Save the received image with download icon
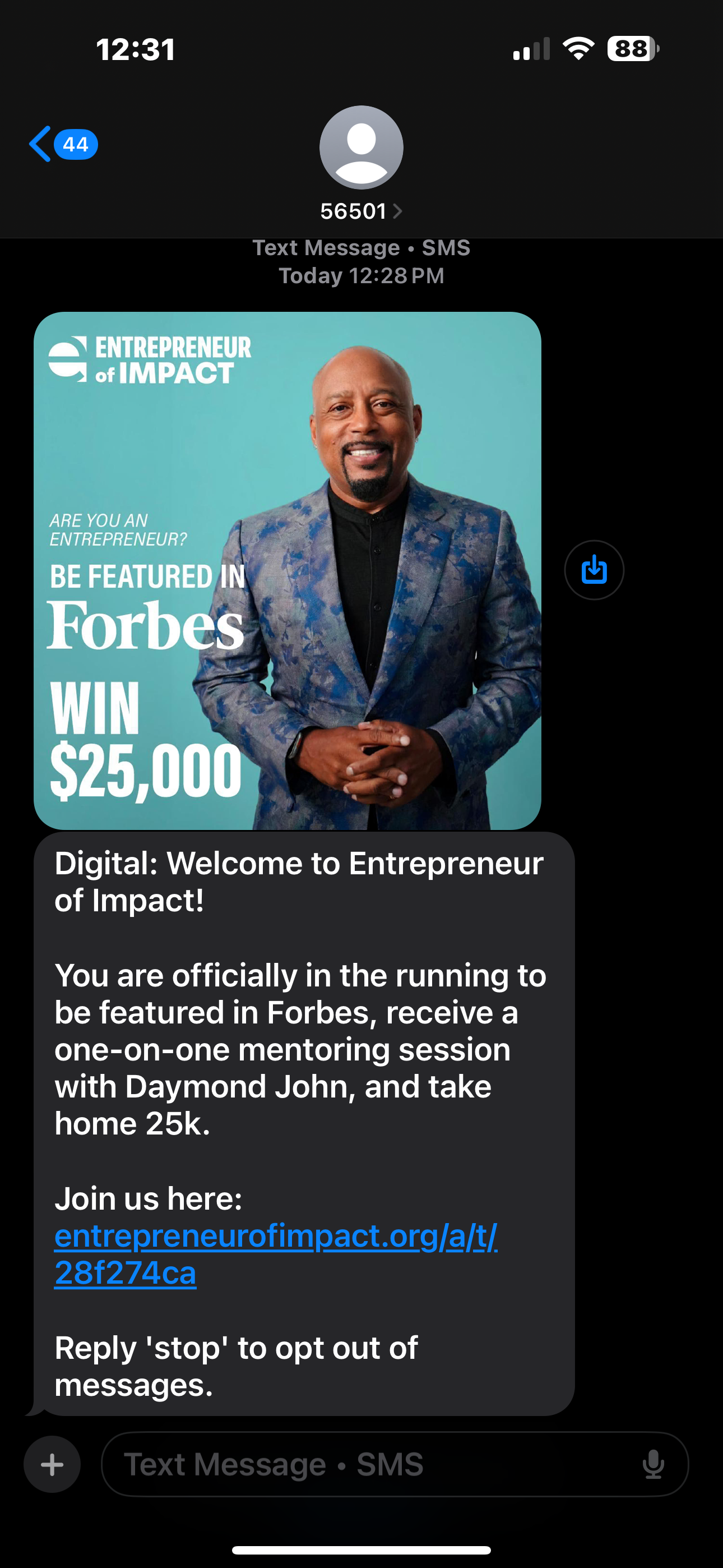This screenshot has width=723, height=1568. click(x=594, y=570)
